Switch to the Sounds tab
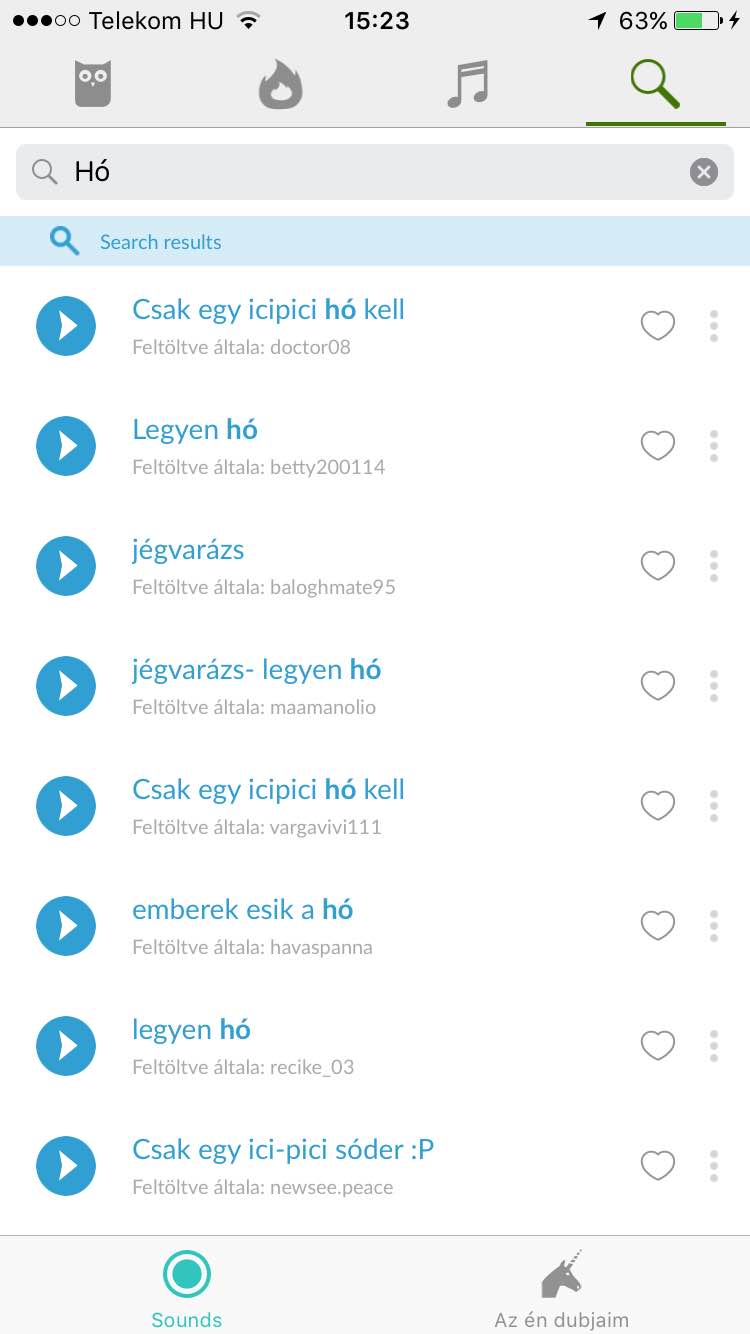Viewport: 750px width, 1334px height. [187, 1290]
